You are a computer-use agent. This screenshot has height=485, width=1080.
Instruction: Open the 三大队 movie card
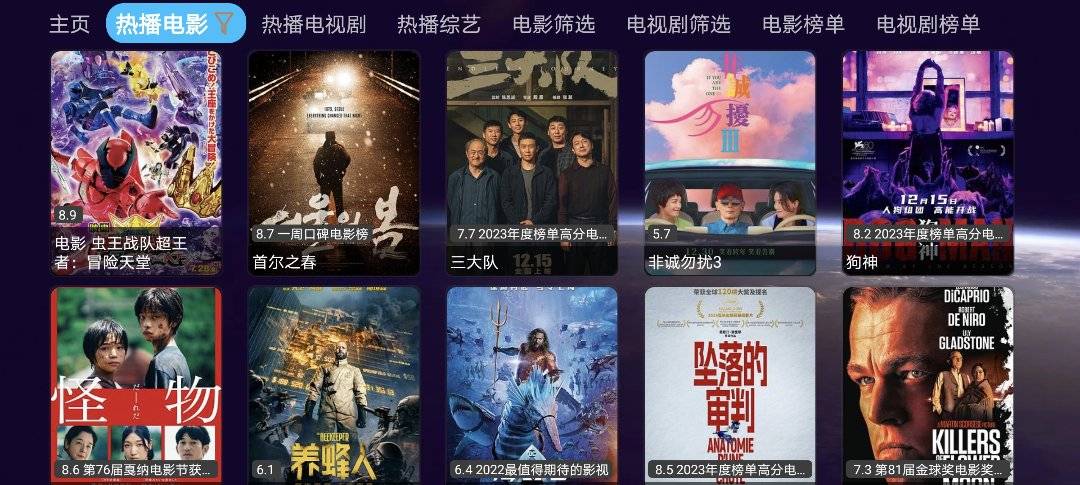point(532,162)
